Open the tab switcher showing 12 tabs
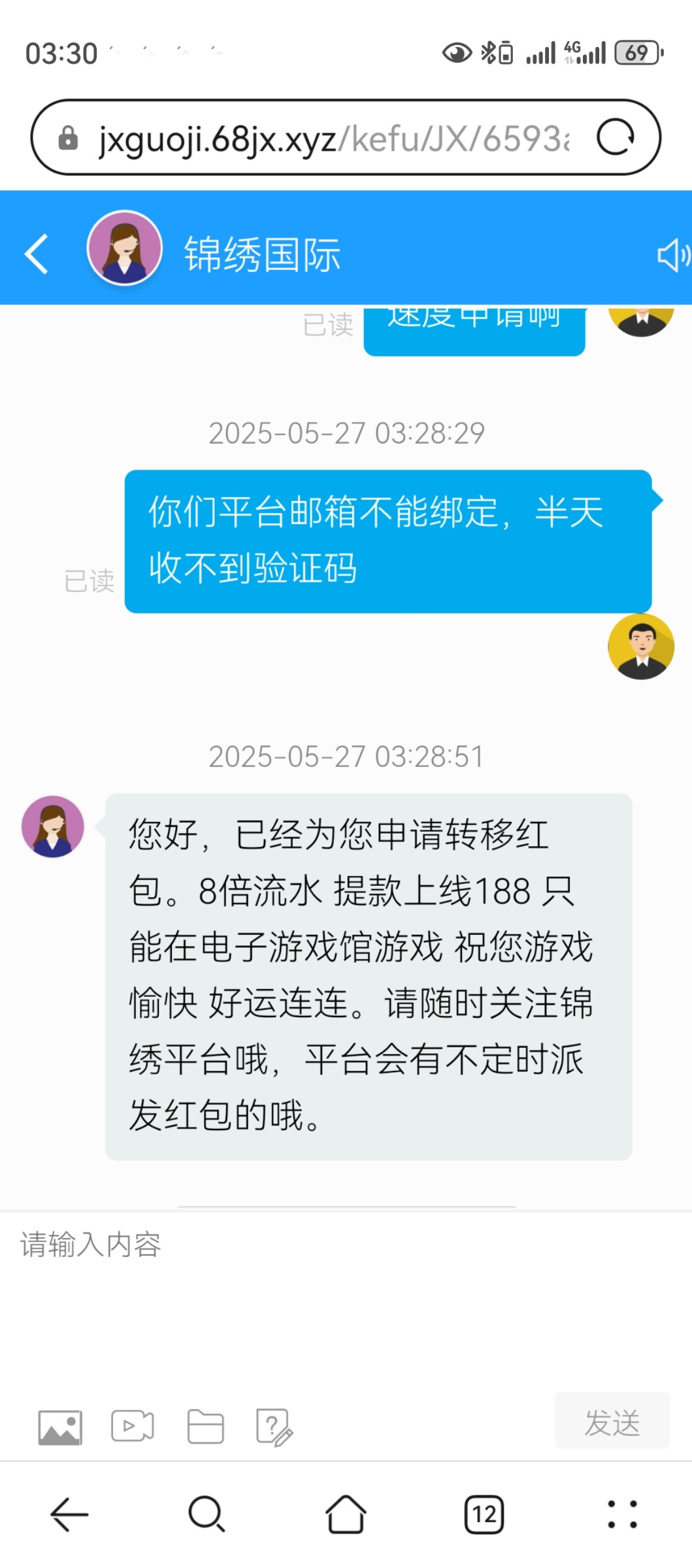The width and height of the screenshot is (692, 1568). pyautogui.click(x=484, y=1514)
